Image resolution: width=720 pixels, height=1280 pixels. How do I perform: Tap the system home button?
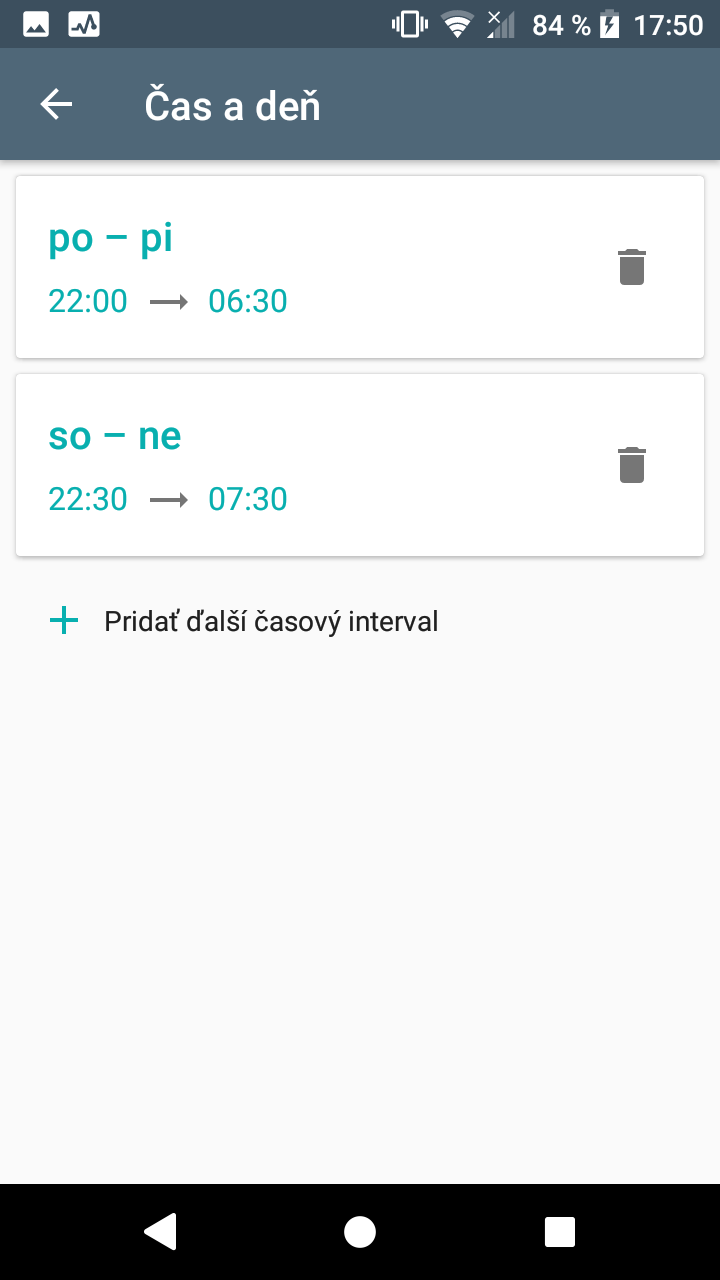360,1232
